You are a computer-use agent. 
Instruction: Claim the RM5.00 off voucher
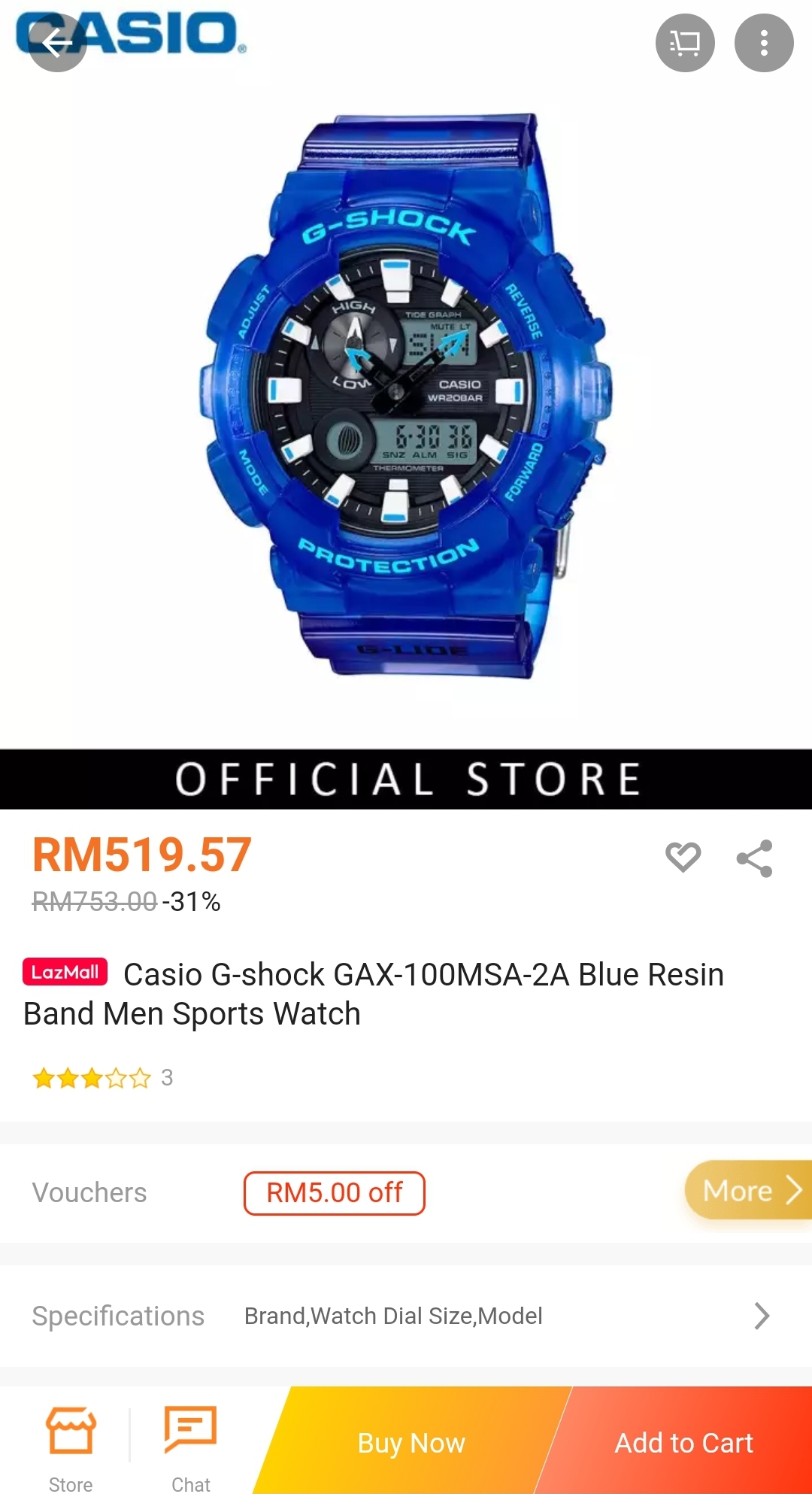pyautogui.click(x=334, y=1193)
